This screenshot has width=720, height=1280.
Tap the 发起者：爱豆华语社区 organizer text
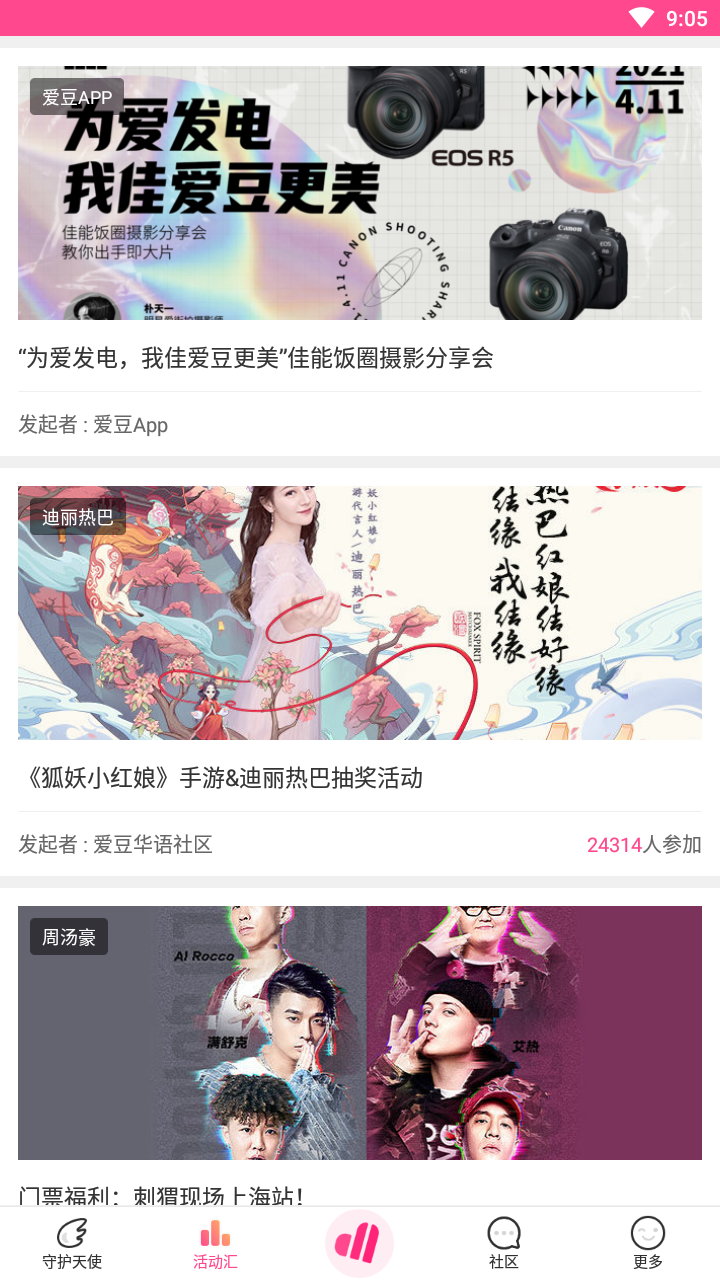(115, 845)
